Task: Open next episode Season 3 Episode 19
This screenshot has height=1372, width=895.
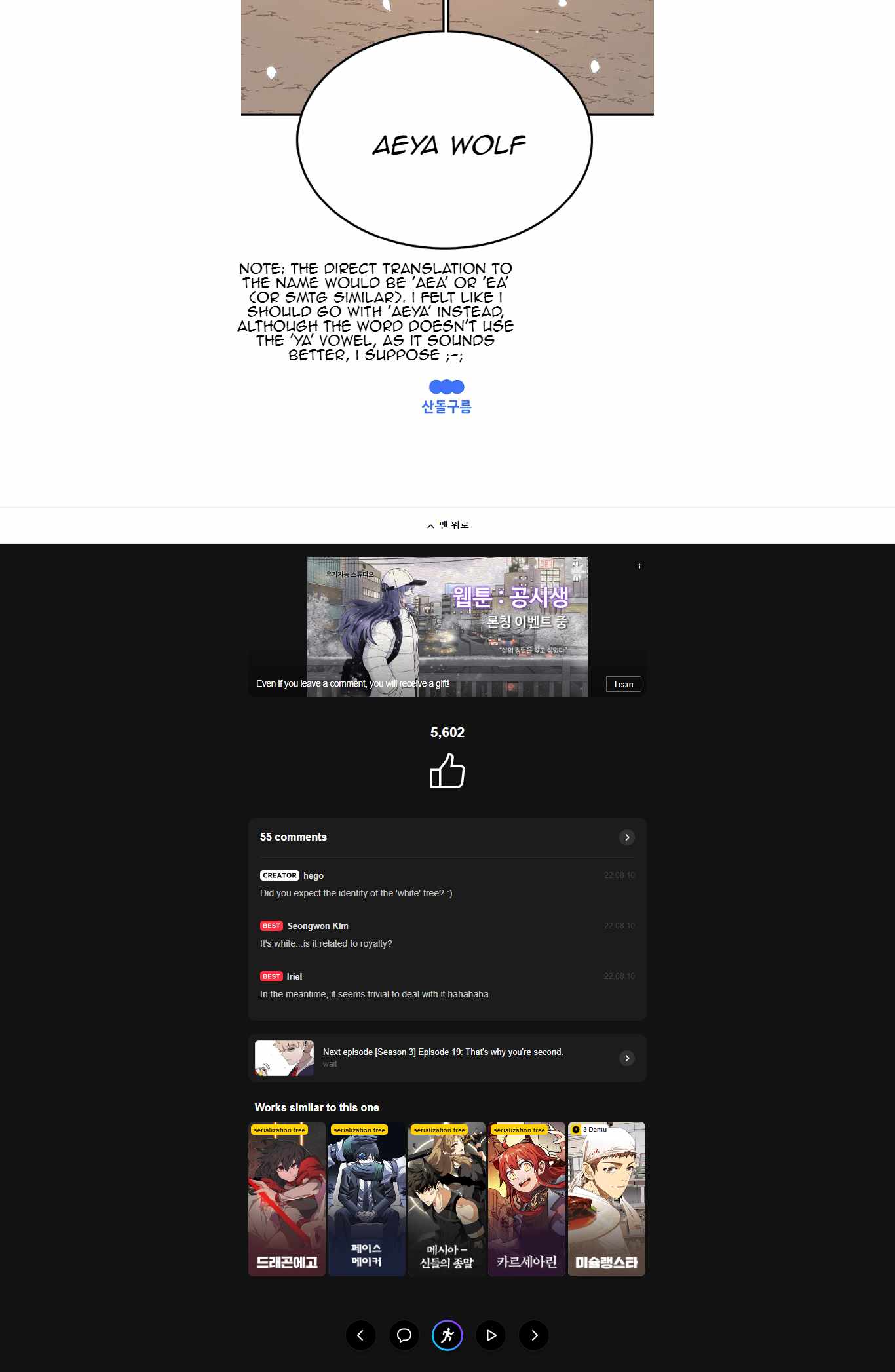Action: pos(447,1058)
